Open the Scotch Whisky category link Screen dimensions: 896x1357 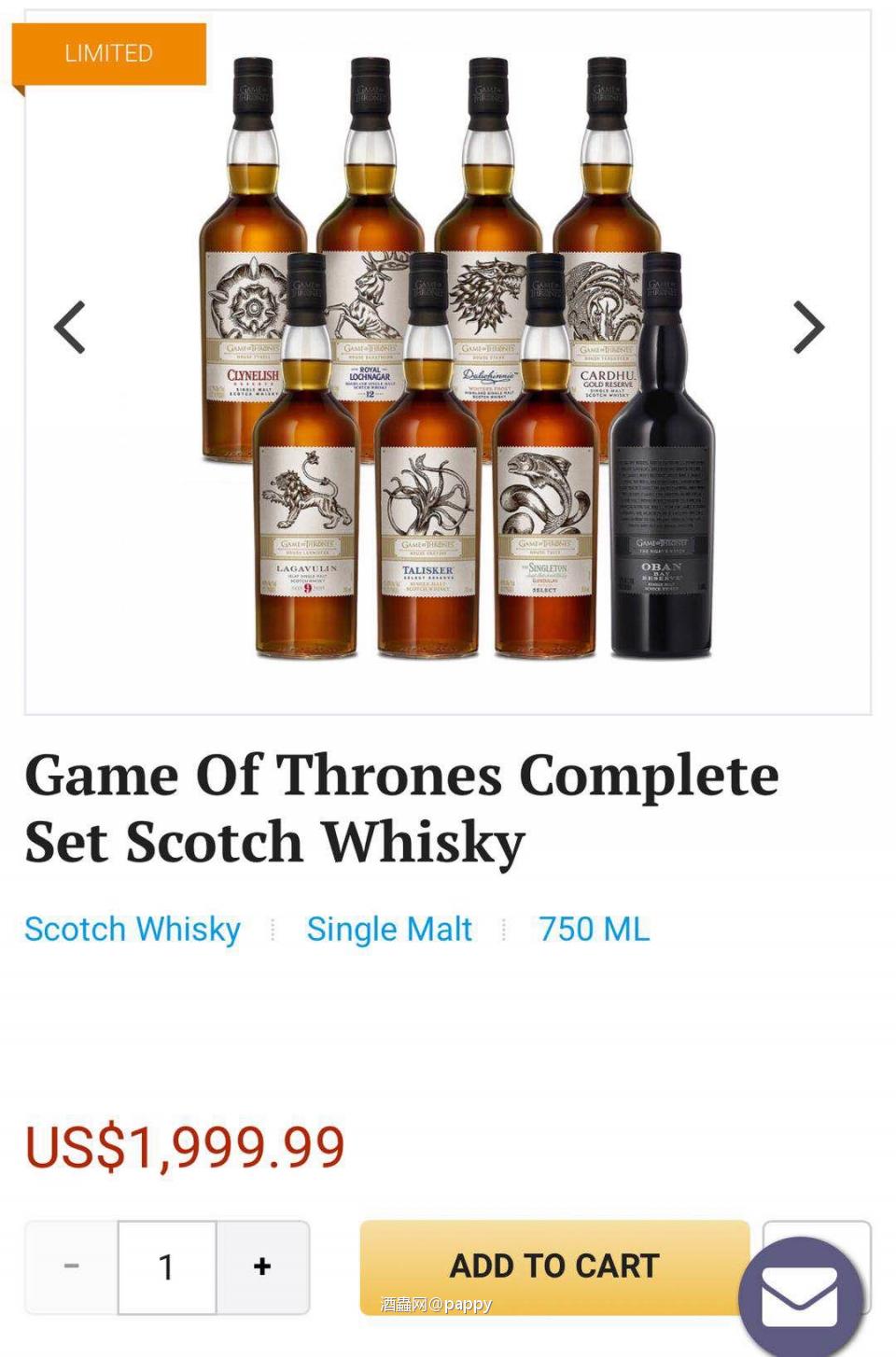(x=133, y=930)
